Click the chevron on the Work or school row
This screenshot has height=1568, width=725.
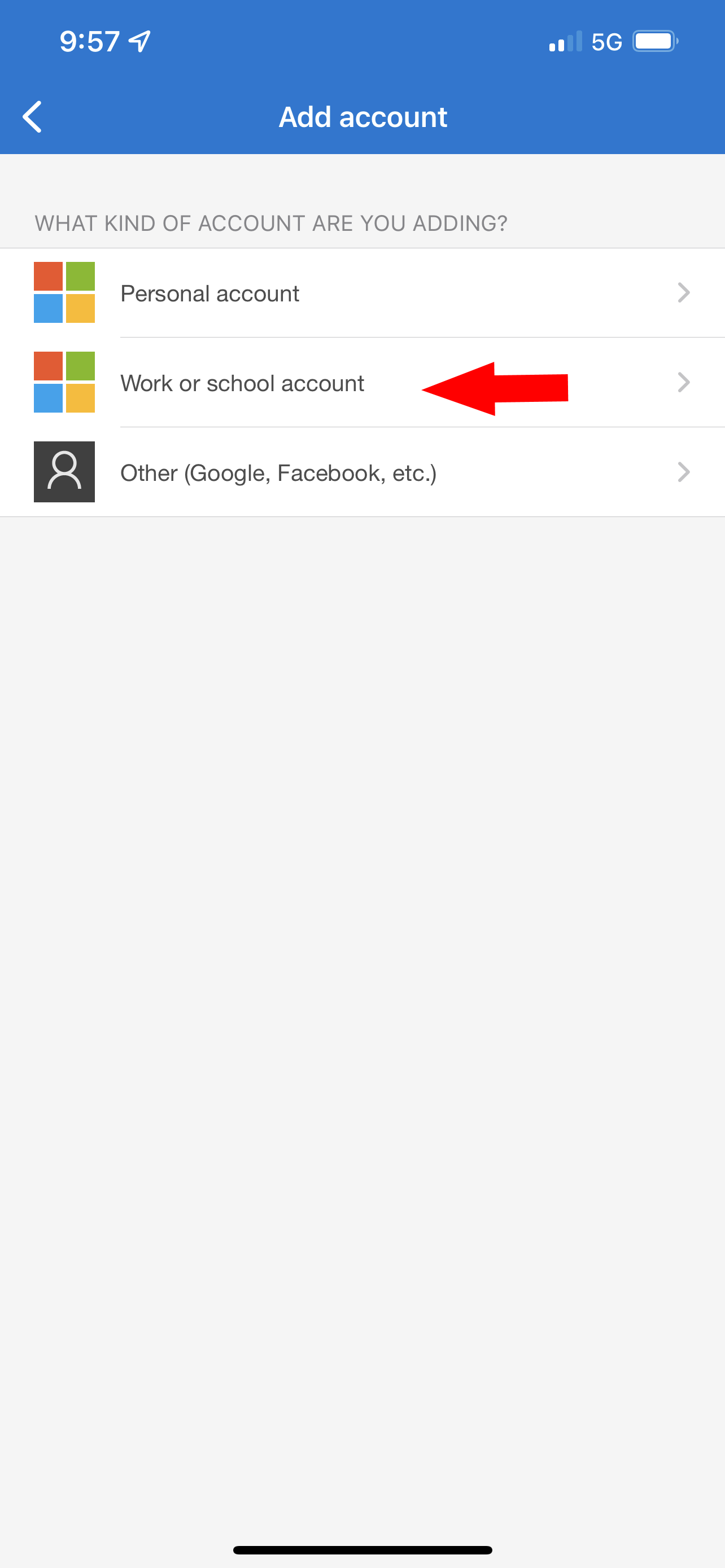click(684, 382)
